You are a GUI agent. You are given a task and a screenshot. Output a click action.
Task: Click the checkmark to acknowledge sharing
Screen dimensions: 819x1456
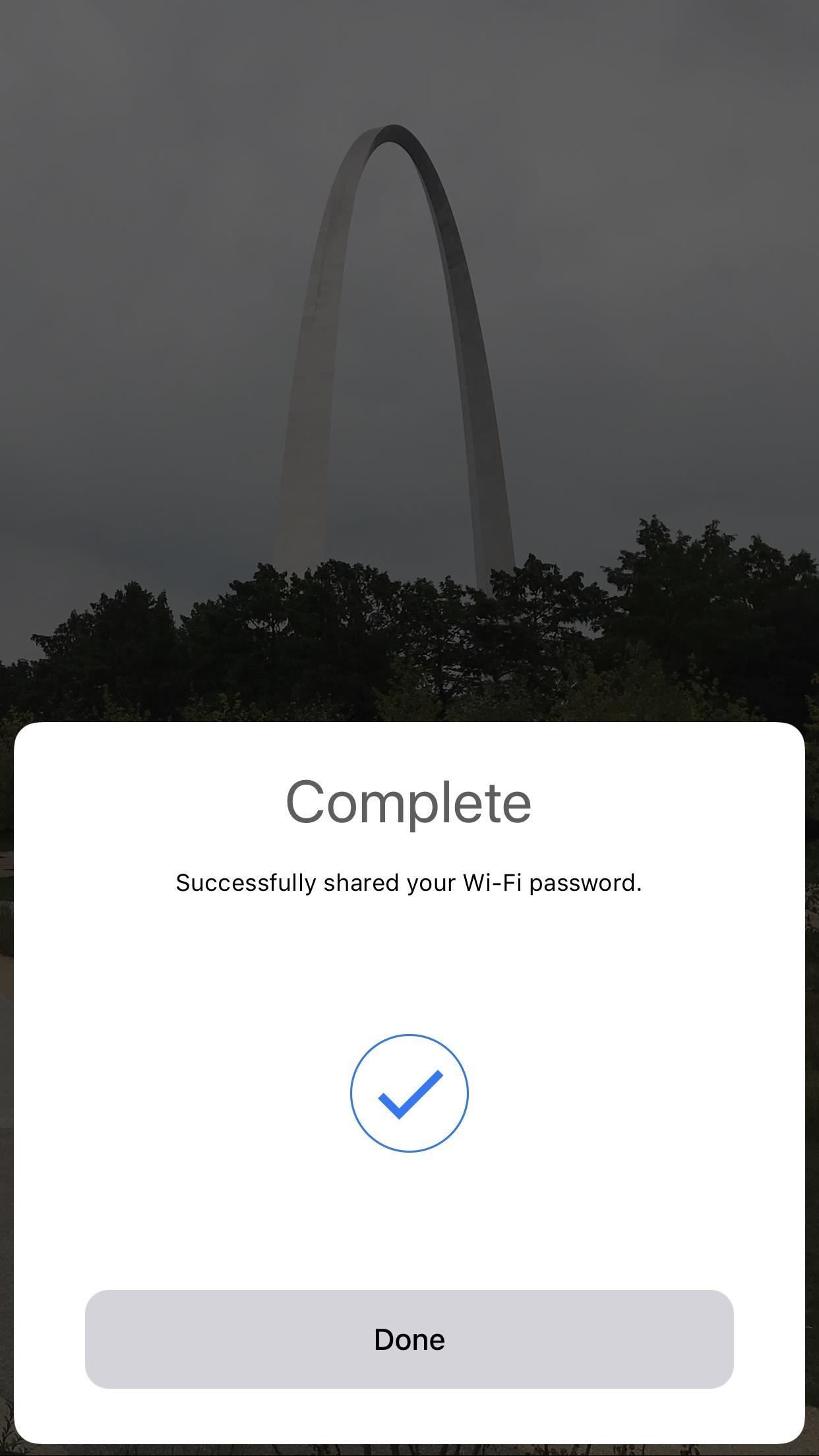[409, 1093]
